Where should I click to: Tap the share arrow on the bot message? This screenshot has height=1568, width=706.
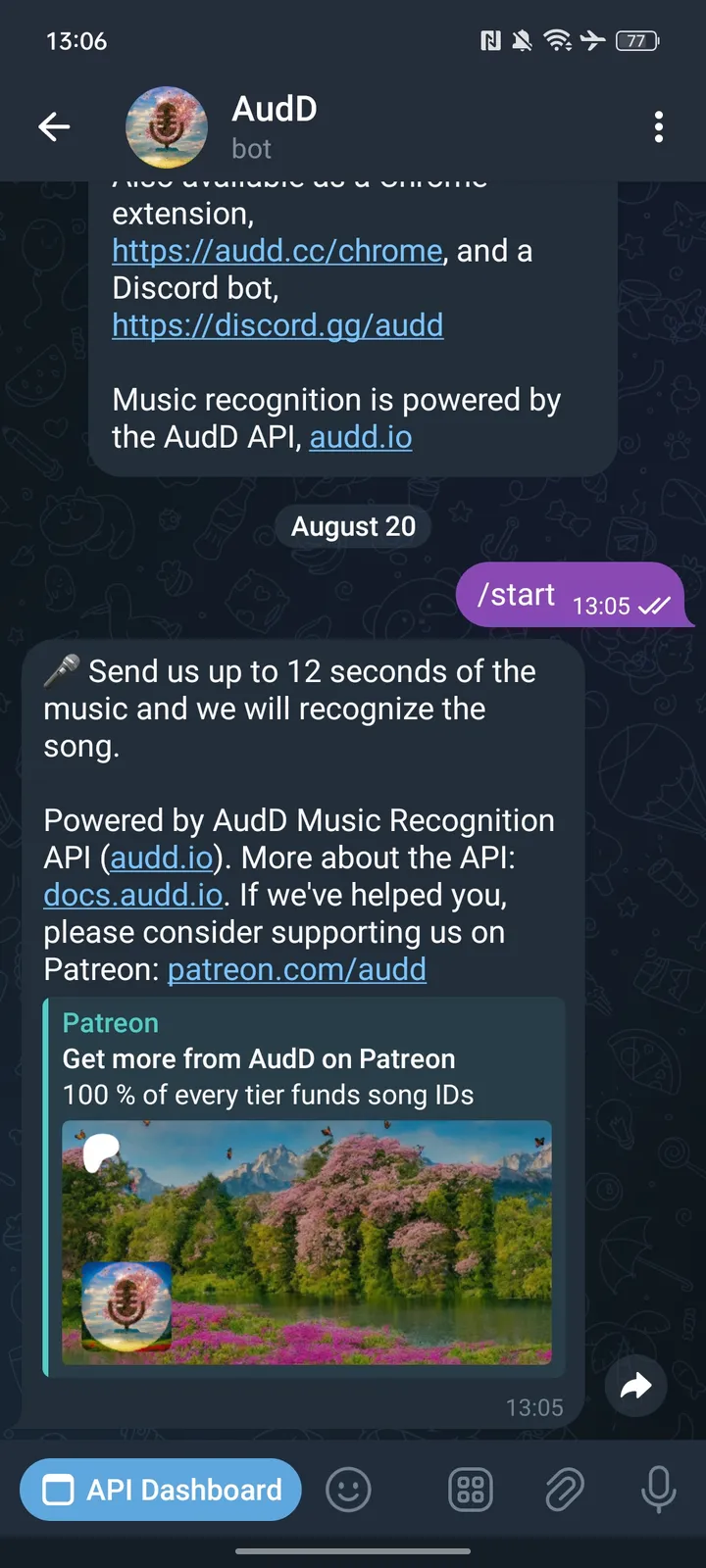[x=635, y=1386]
